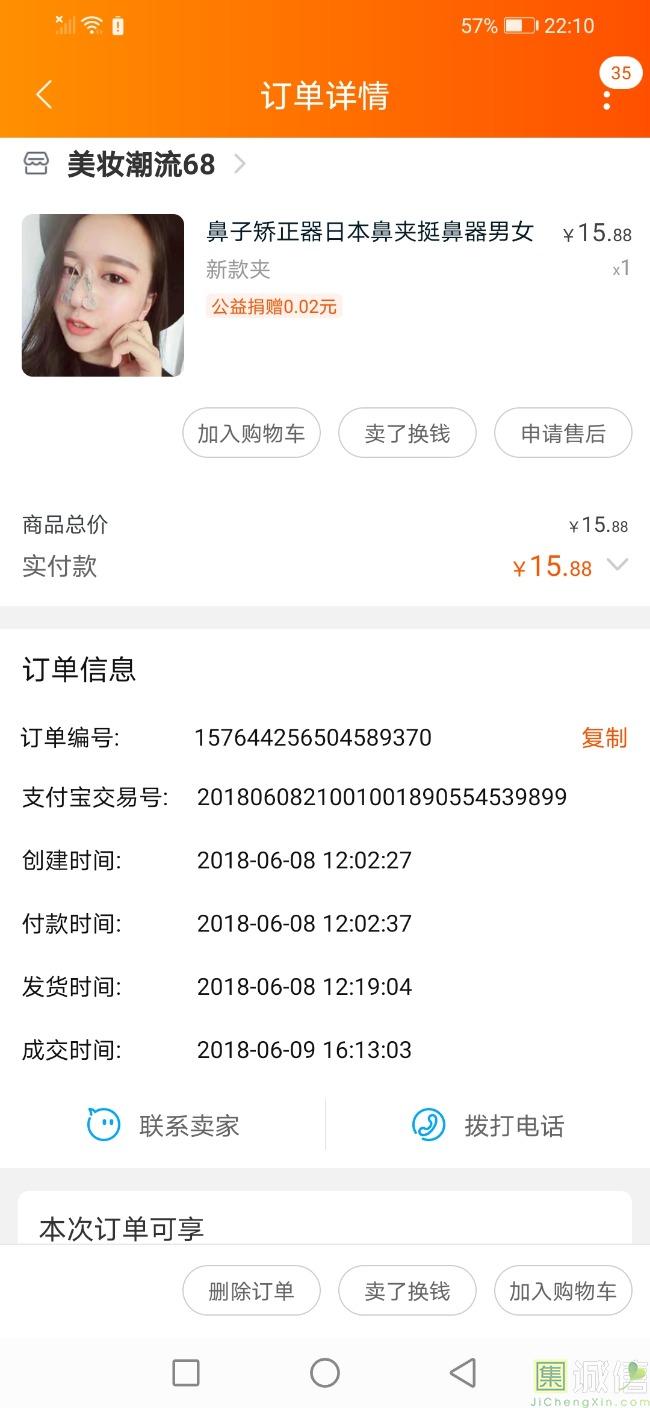Tap 卖了换钱 under the product

407,433
